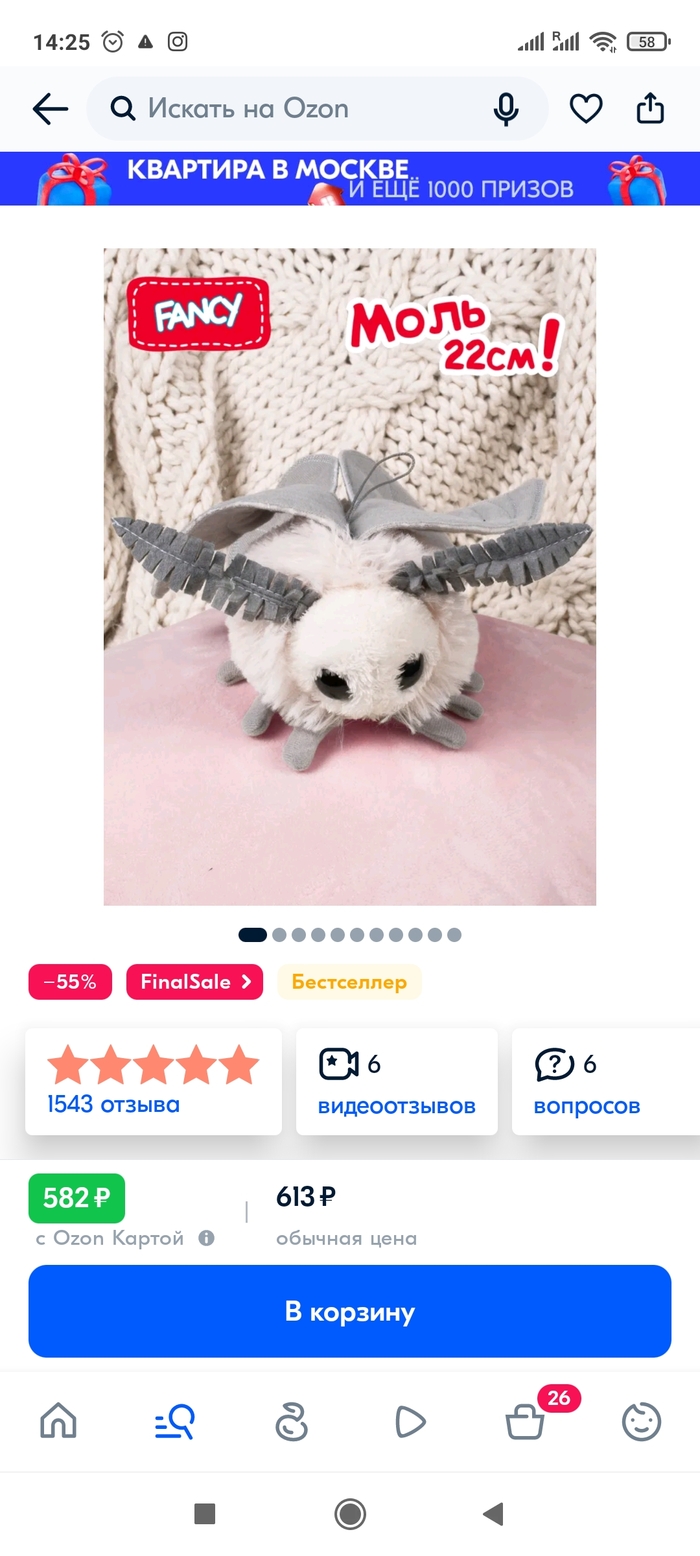Open the Moscow apartment prize banner
700x1556 pixels.
[350, 178]
